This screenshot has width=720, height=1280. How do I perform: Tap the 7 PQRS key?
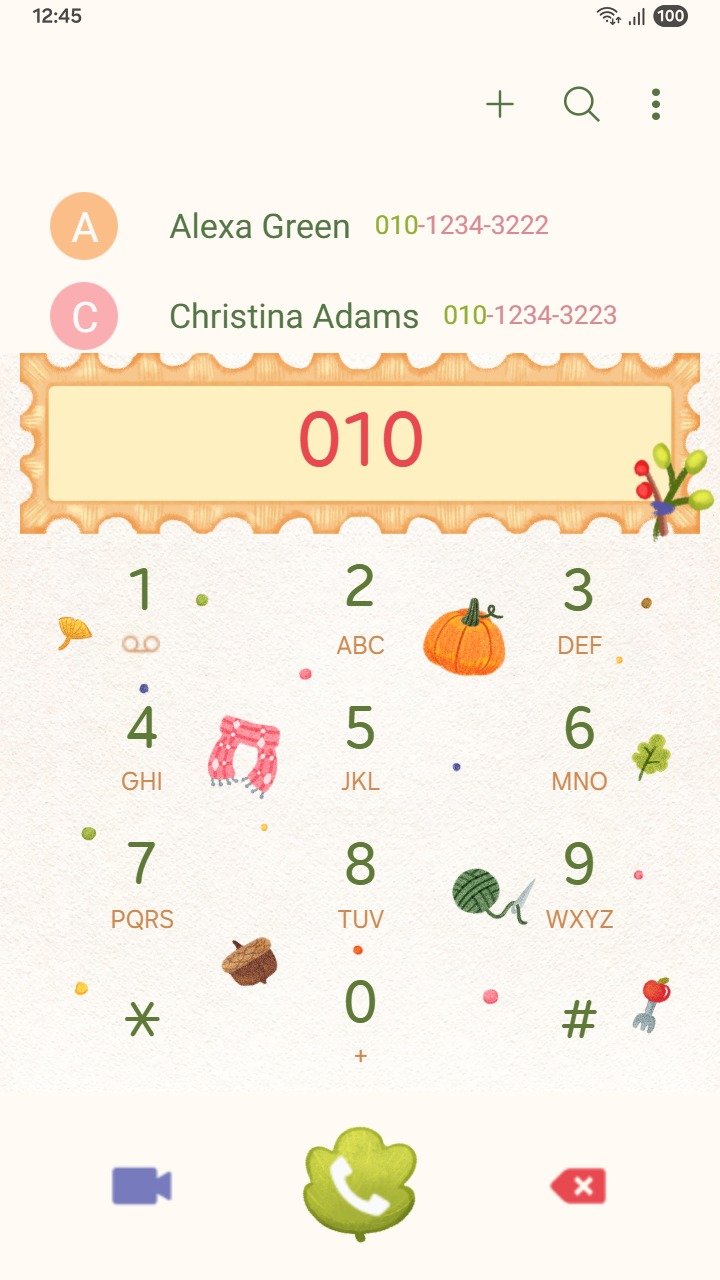click(142, 882)
